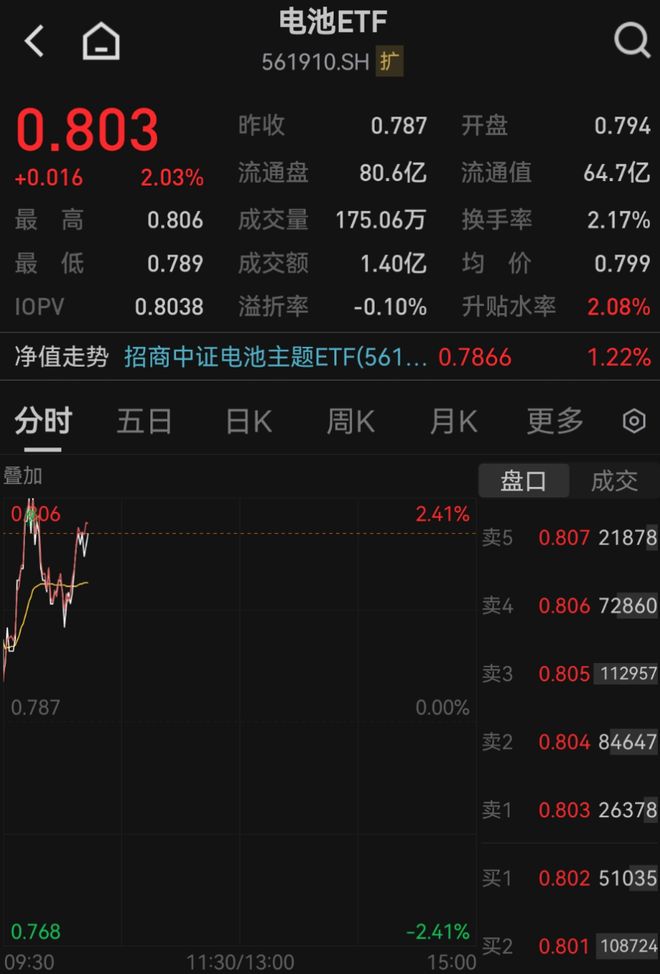The image size is (660, 974).
Task: Pick the 买1 price 0.802 row
Action: 568,878
